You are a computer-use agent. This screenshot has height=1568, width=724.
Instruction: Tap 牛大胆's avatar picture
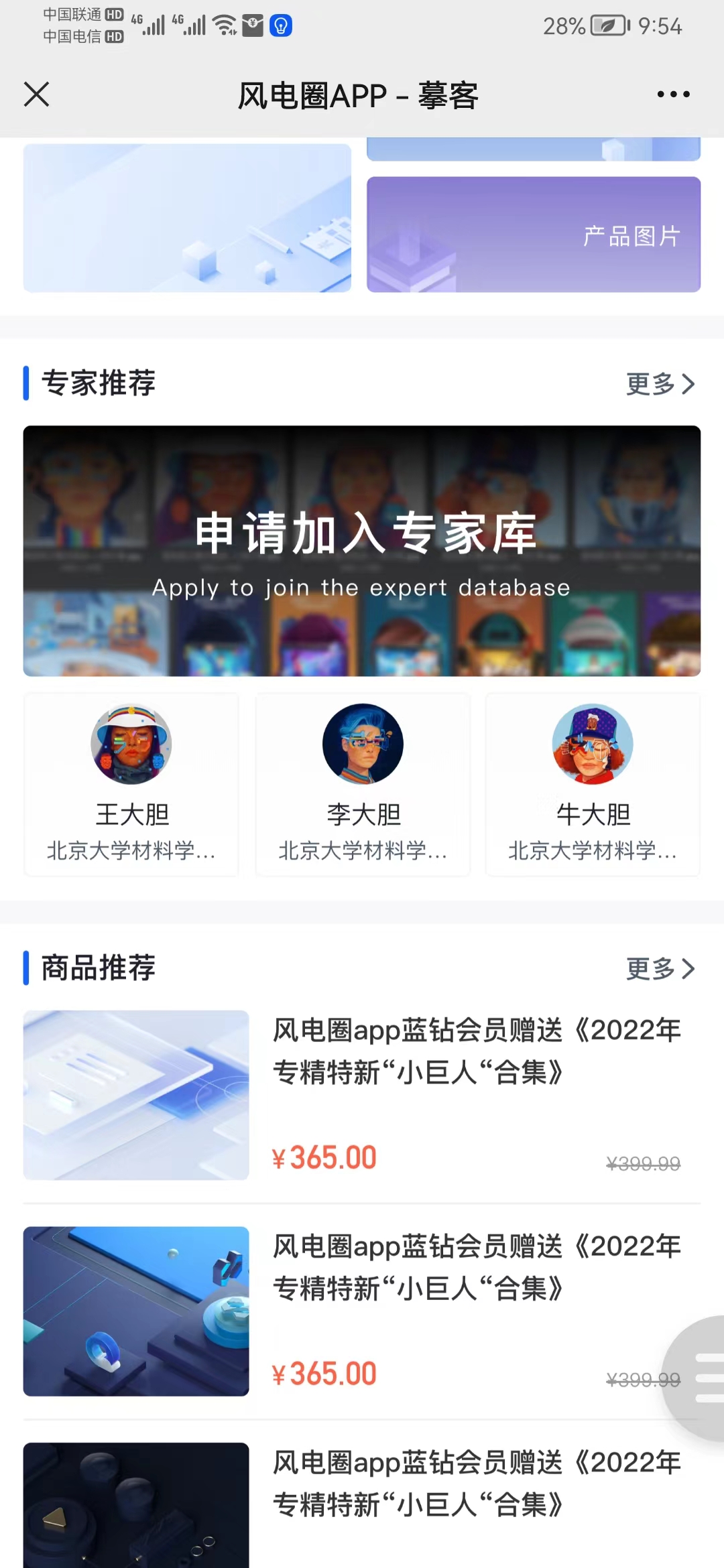(x=593, y=744)
